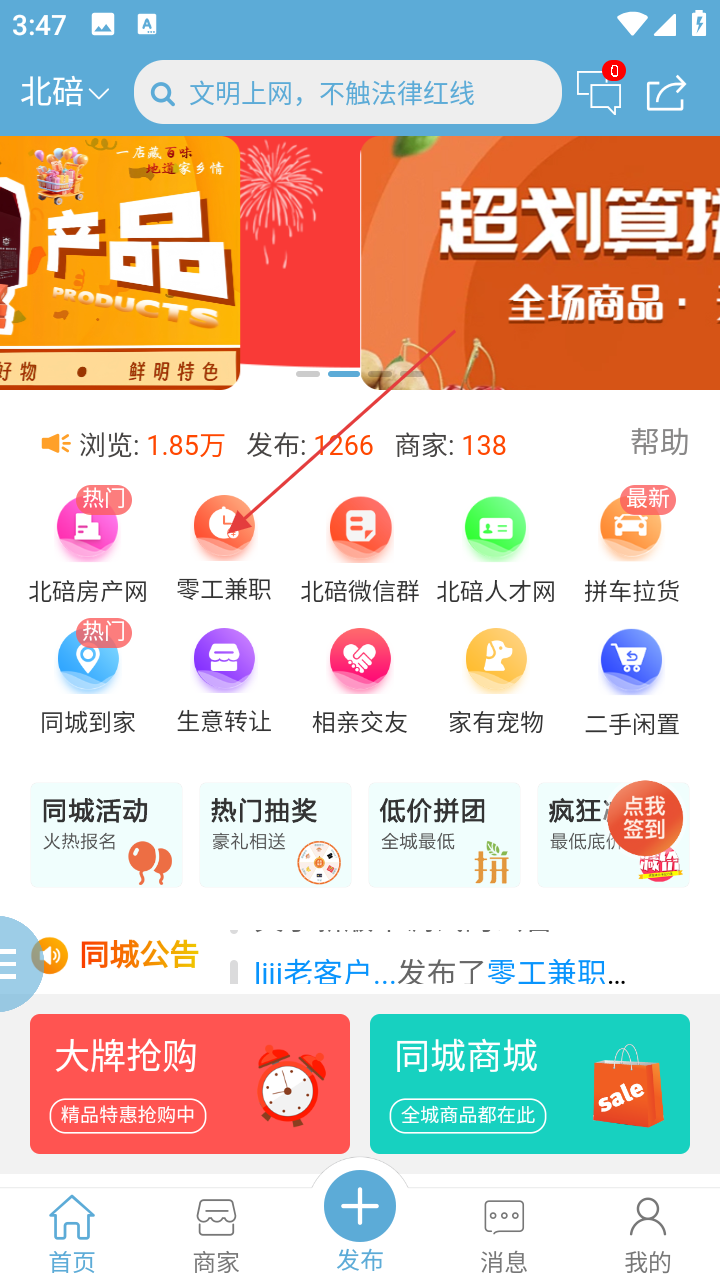Viewport: 720px width, 1280px height.
Task: Open 北碚房产网 category
Action: click(88, 545)
